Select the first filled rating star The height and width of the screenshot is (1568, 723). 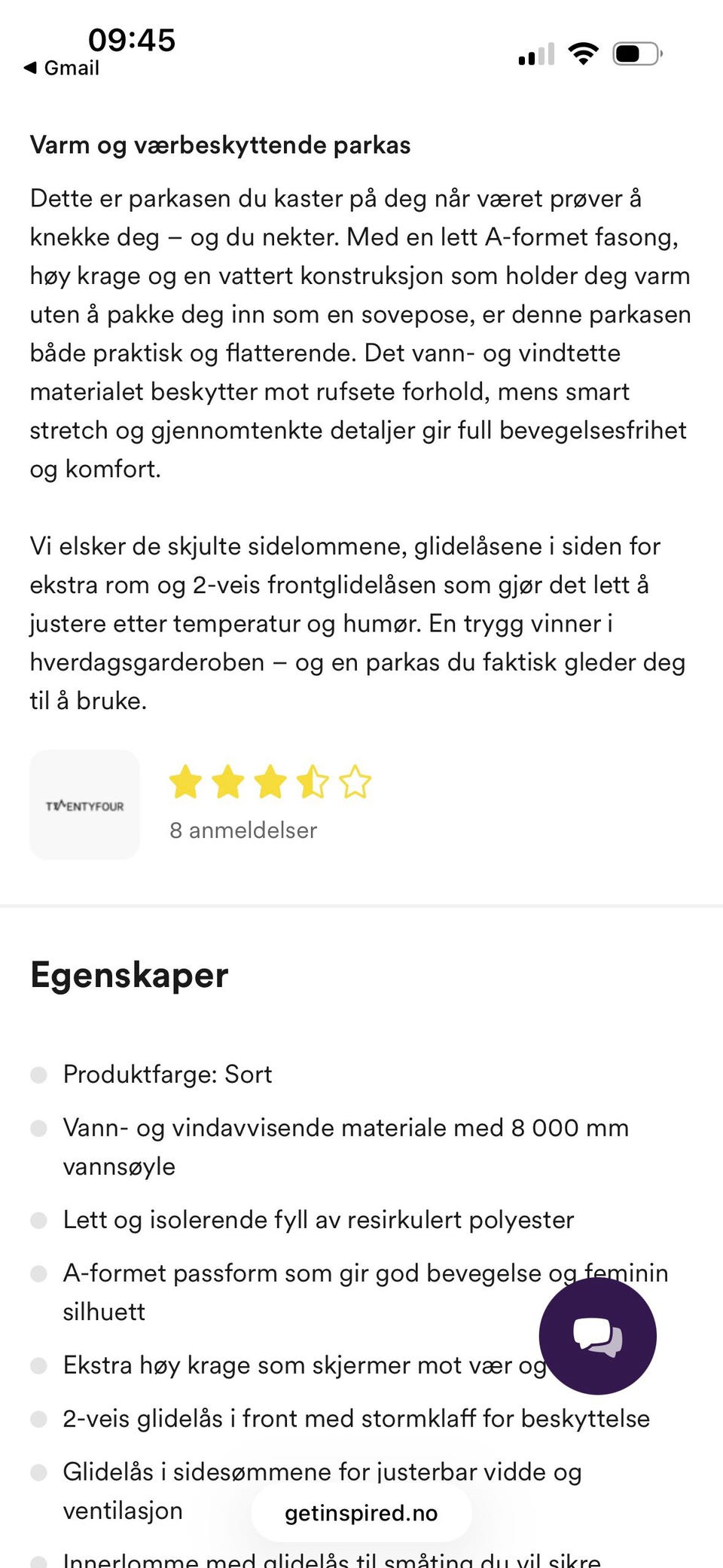[185, 782]
